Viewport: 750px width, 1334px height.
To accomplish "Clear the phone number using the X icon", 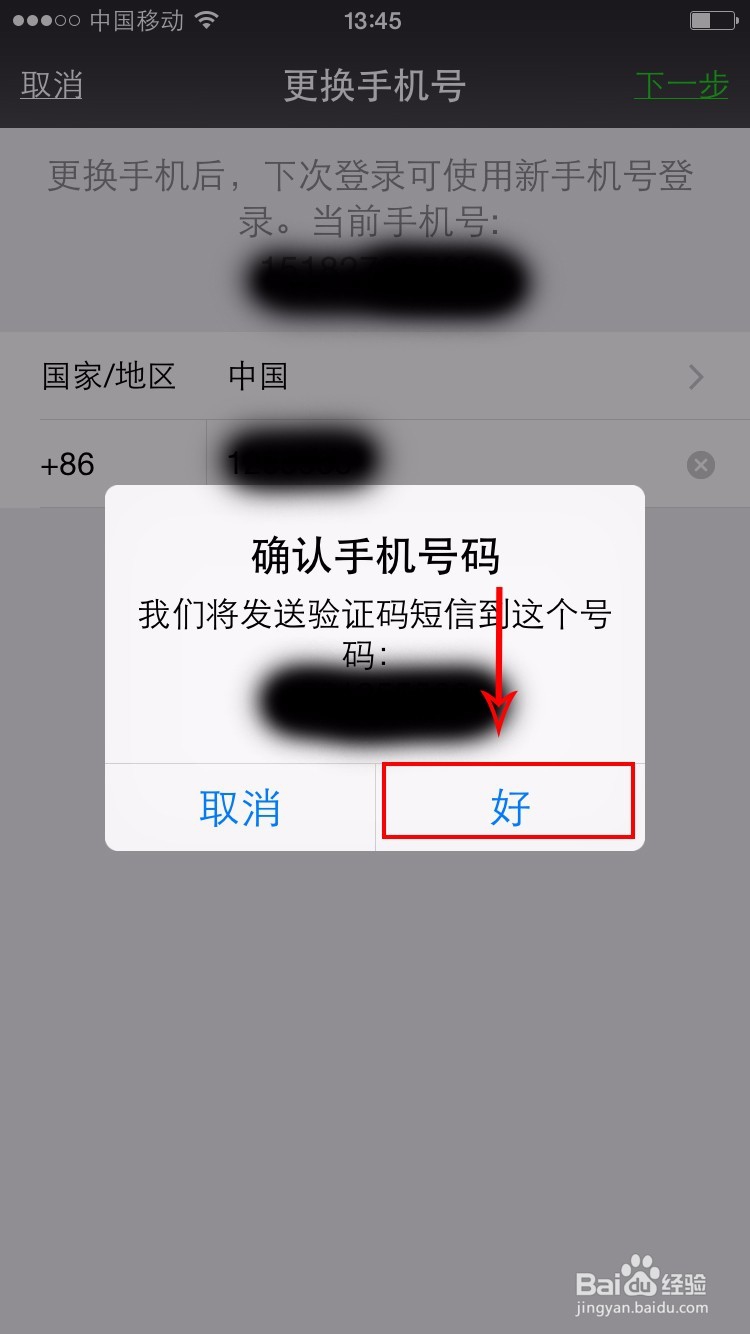I will (700, 464).
